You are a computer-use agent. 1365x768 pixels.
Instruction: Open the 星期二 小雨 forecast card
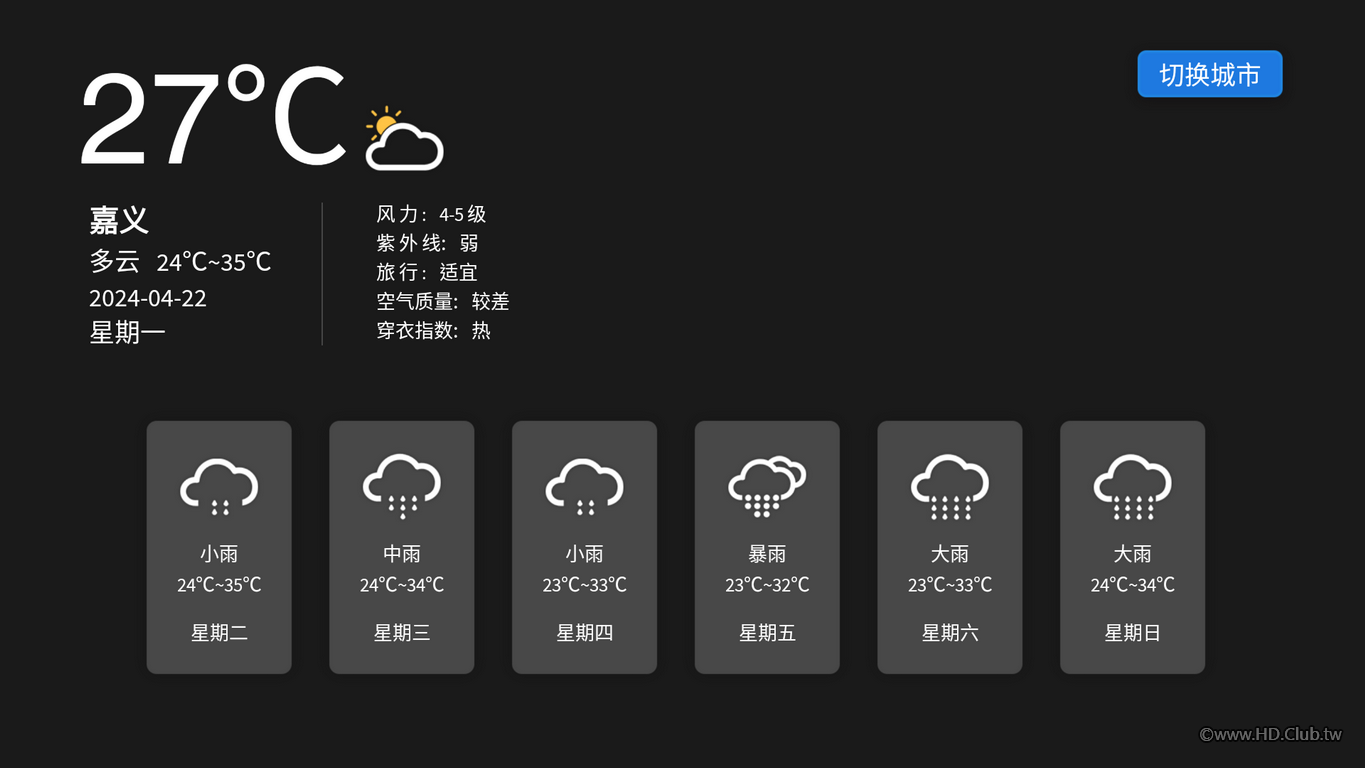coord(219,547)
